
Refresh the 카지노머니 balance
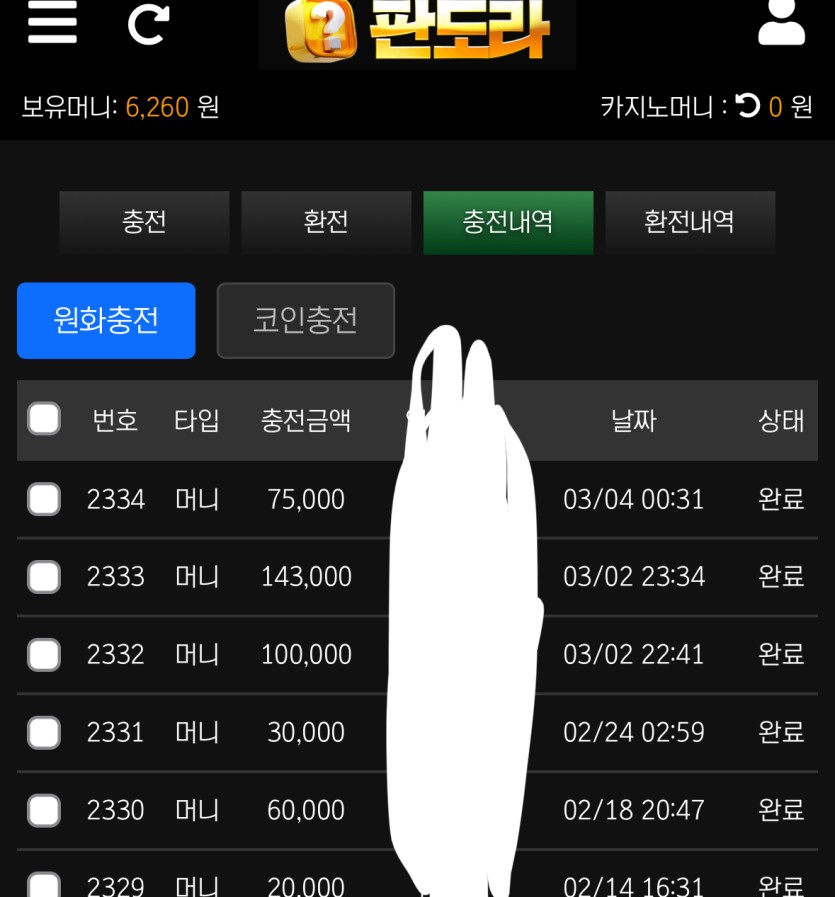coord(748,106)
